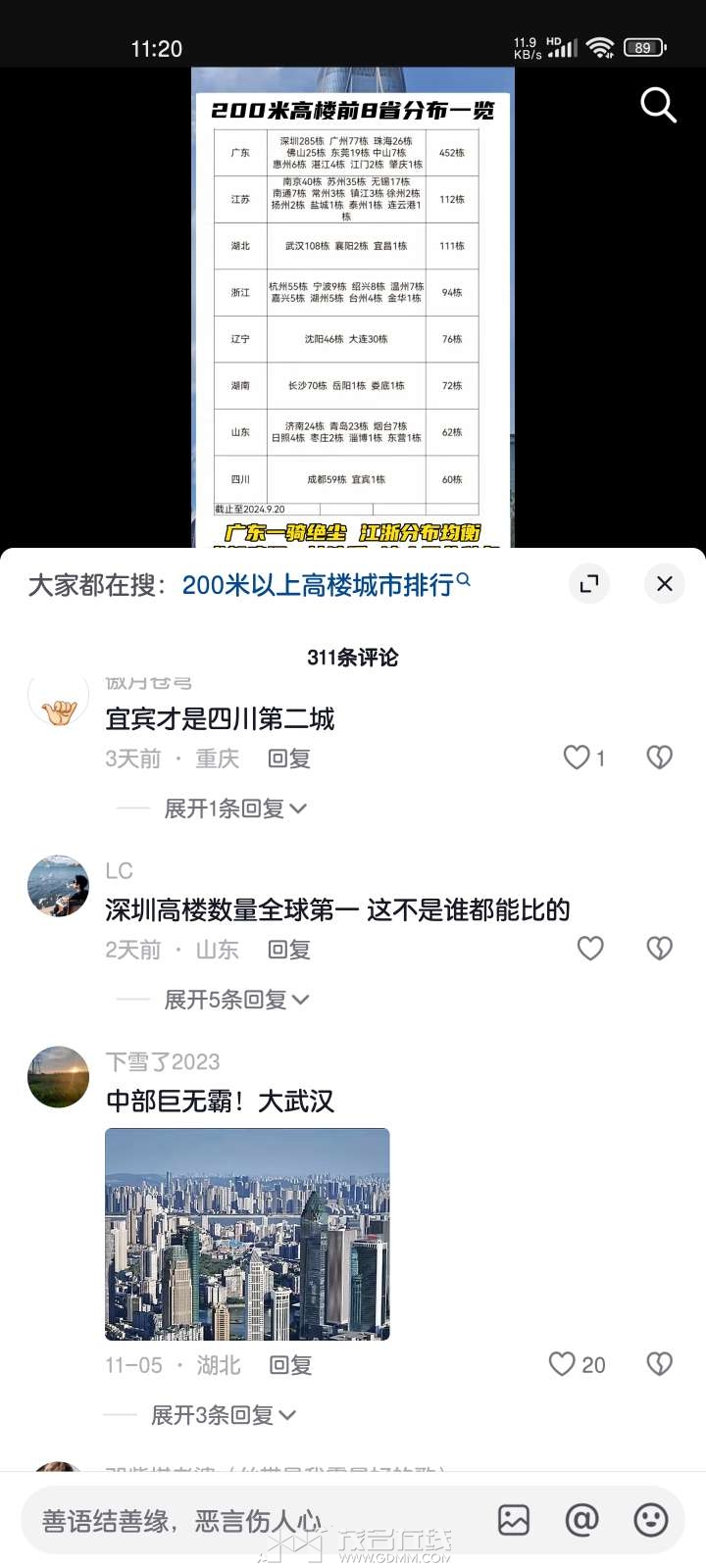Reply to LC's comment
The image size is (706, 1568).
tap(289, 950)
